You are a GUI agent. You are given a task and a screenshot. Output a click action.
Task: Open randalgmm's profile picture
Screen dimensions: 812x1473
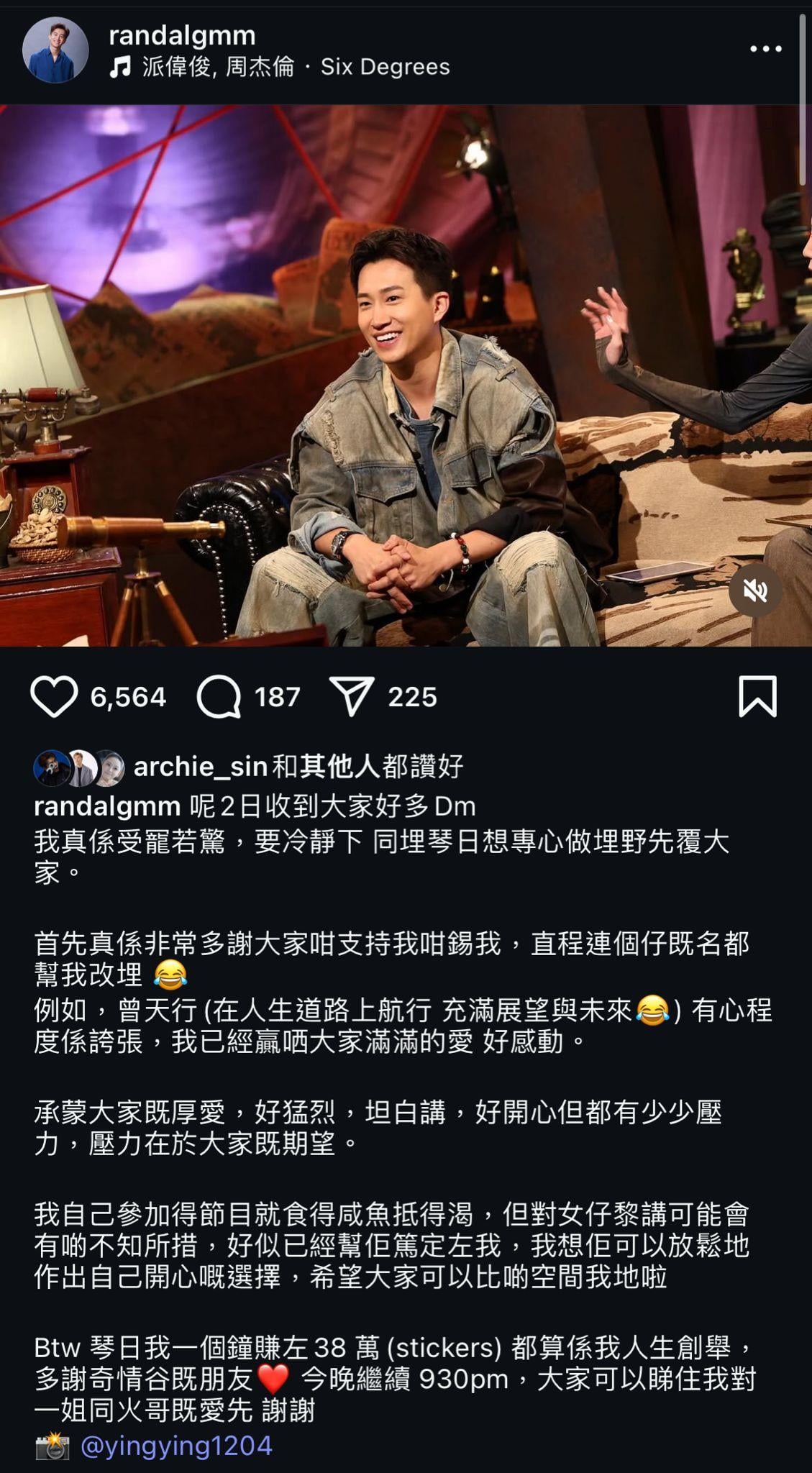(55, 50)
